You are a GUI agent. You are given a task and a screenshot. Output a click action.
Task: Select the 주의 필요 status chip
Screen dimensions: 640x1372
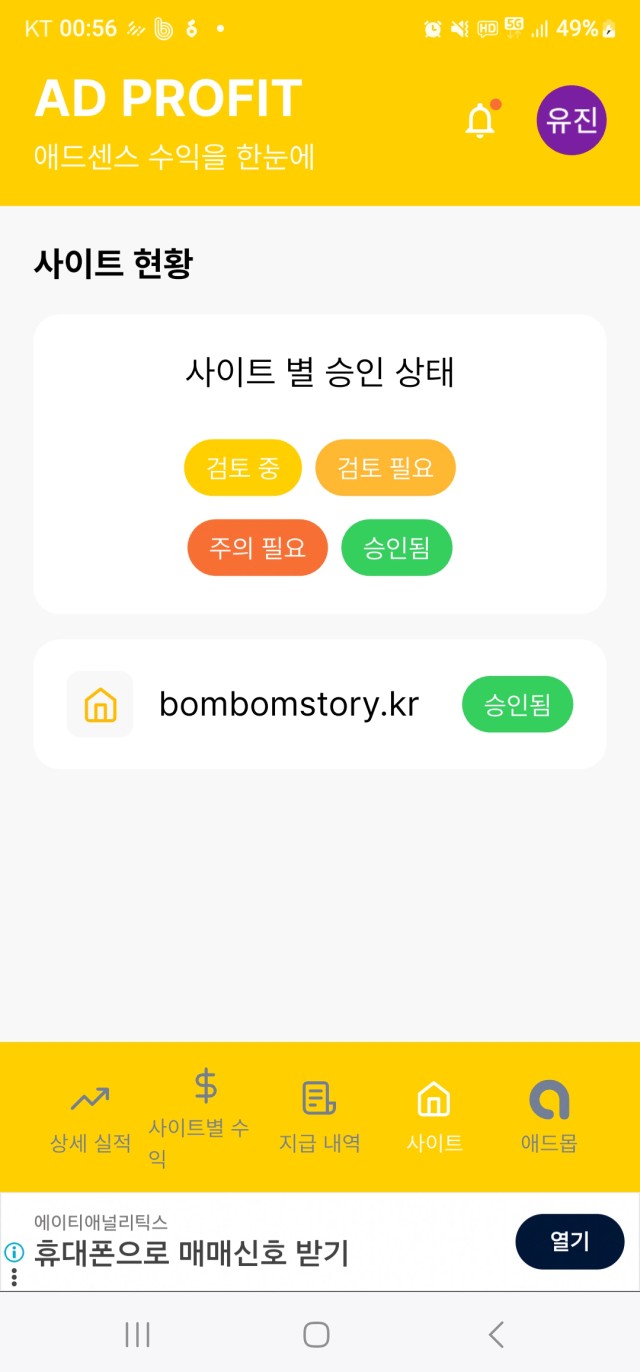[x=257, y=548]
